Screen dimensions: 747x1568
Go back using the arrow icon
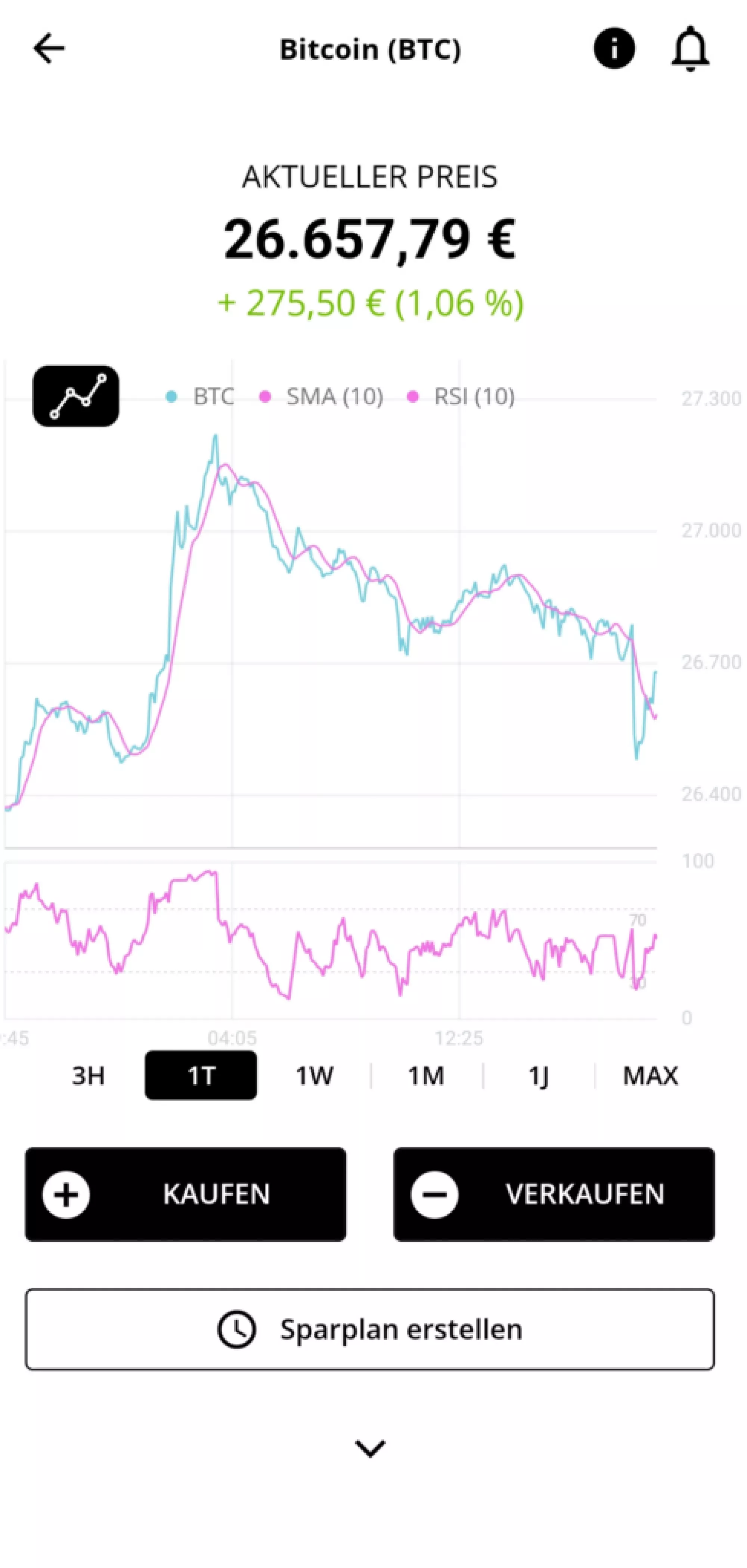tap(49, 49)
